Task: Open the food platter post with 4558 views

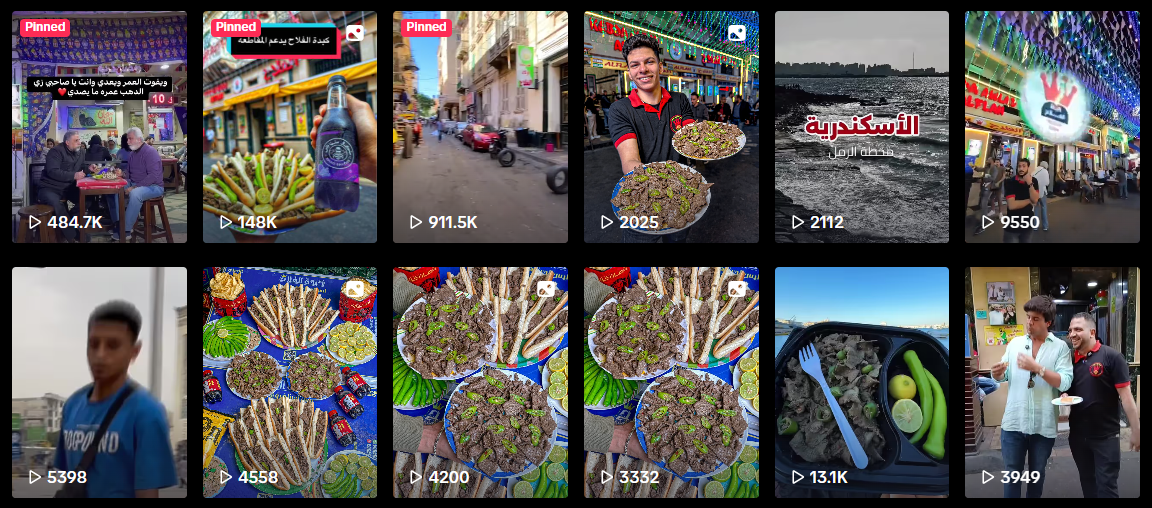Action: click(x=290, y=382)
